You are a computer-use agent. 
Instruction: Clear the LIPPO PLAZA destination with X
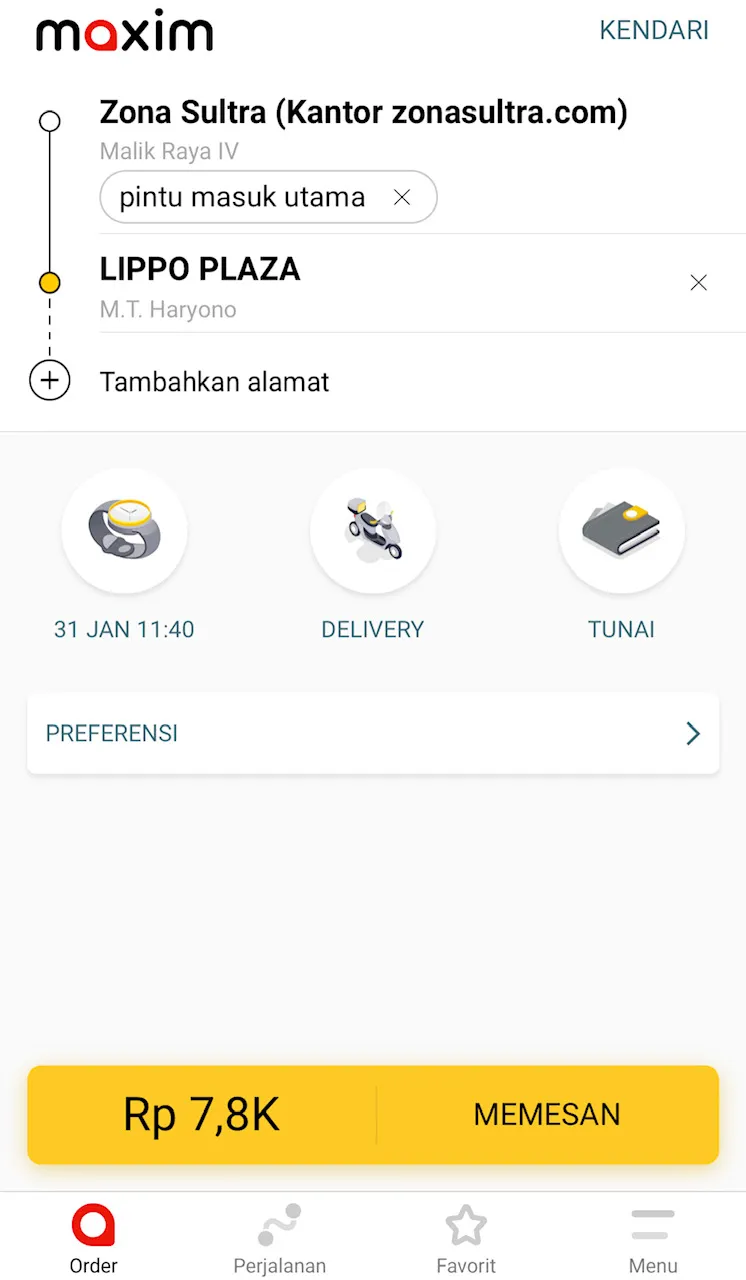coord(698,282)
